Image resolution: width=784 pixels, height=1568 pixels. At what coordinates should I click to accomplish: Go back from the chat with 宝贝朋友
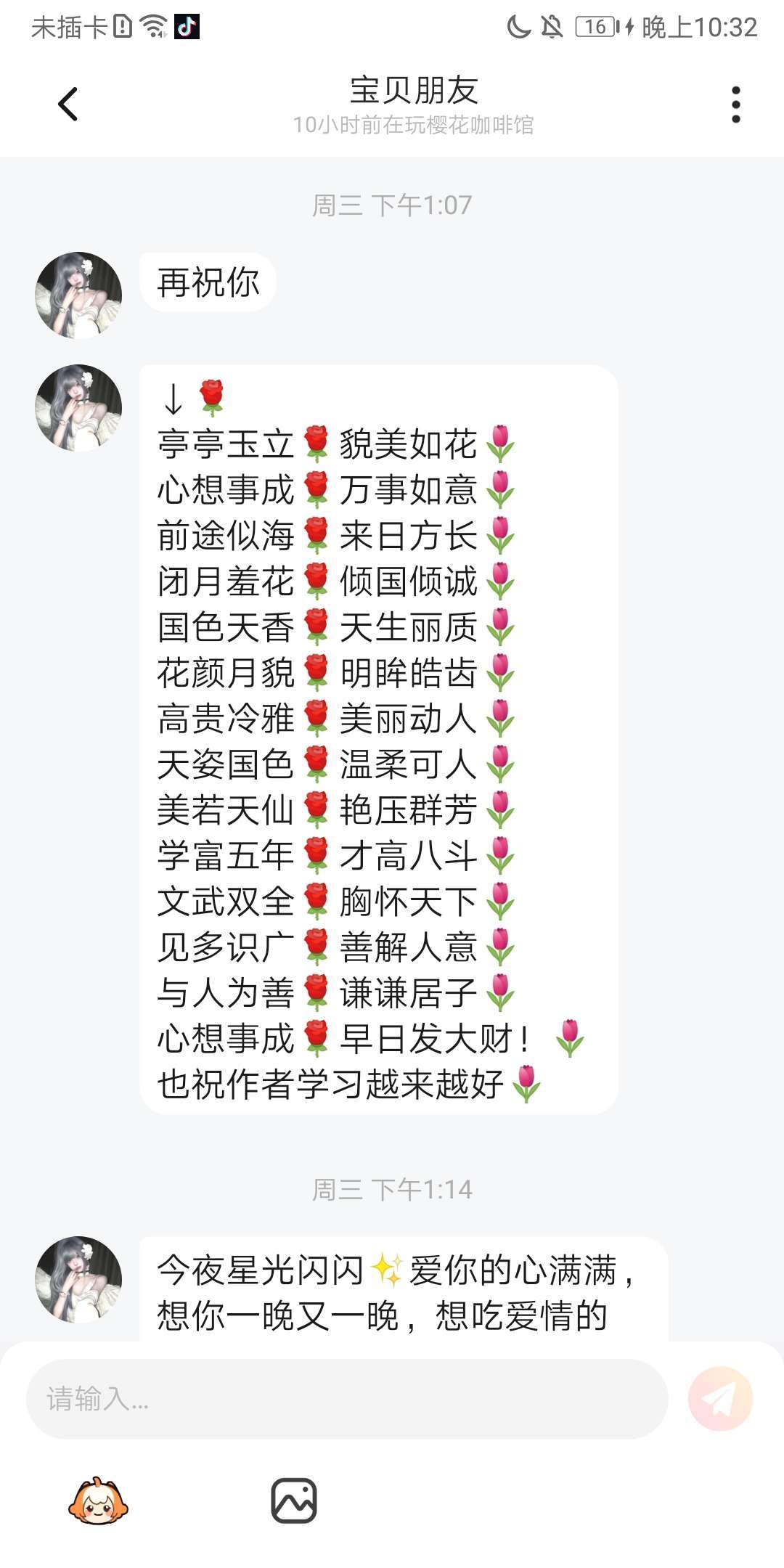click(x=68, y=104)
